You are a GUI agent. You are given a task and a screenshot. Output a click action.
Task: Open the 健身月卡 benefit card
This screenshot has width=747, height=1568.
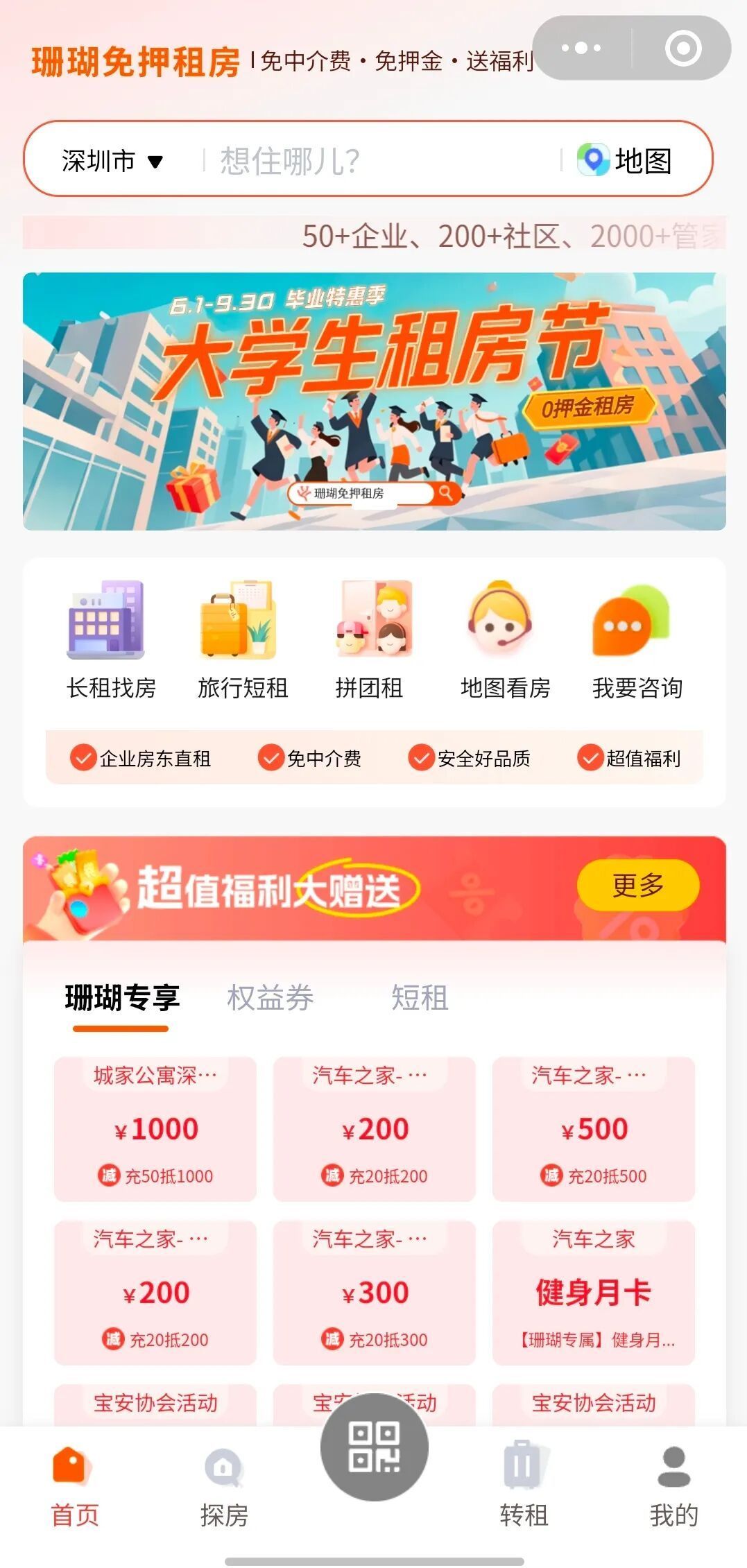[x=594, y=1292]
